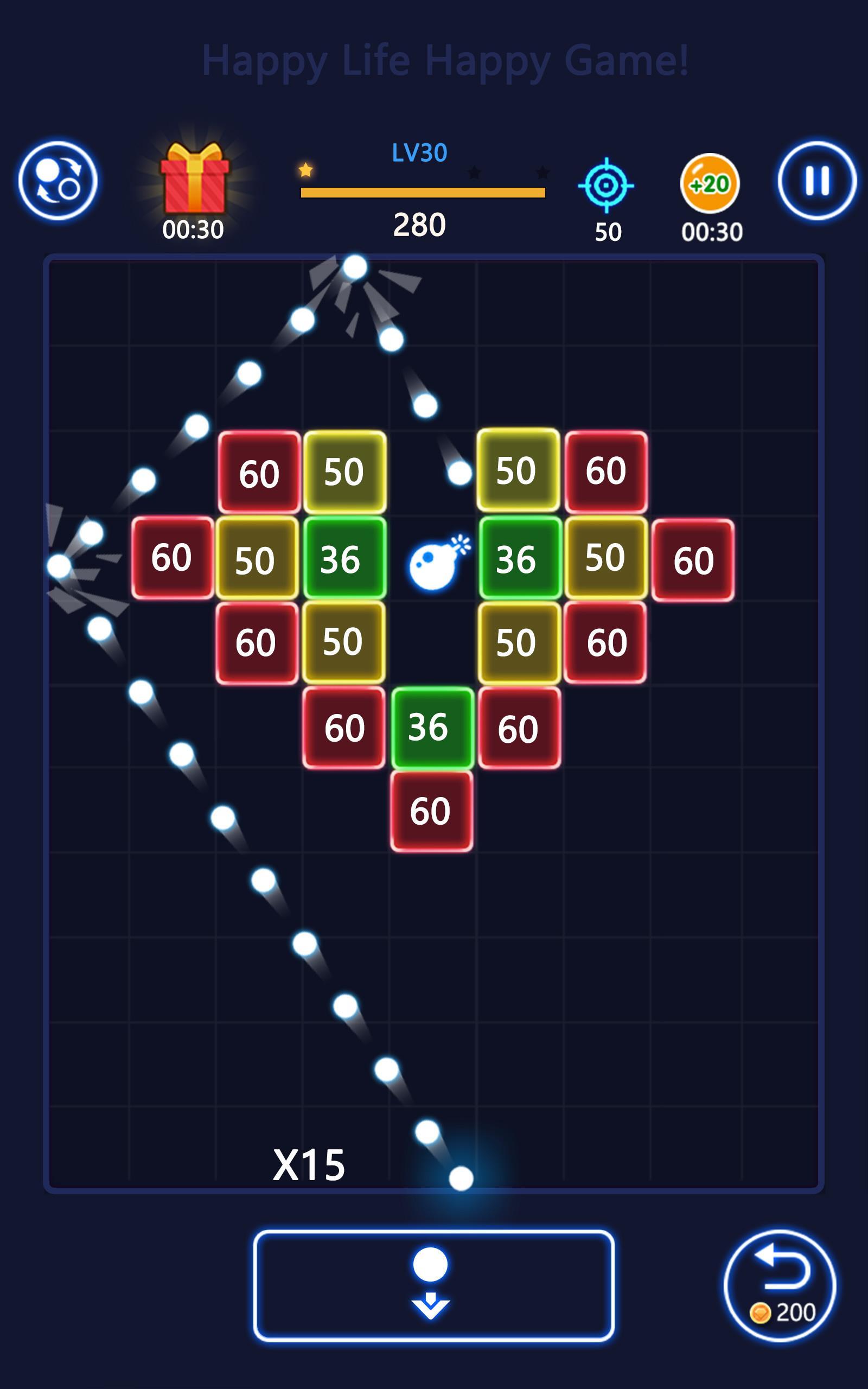
Task: Undo the last shot for 200 coins
Action: click(780, 1286)
